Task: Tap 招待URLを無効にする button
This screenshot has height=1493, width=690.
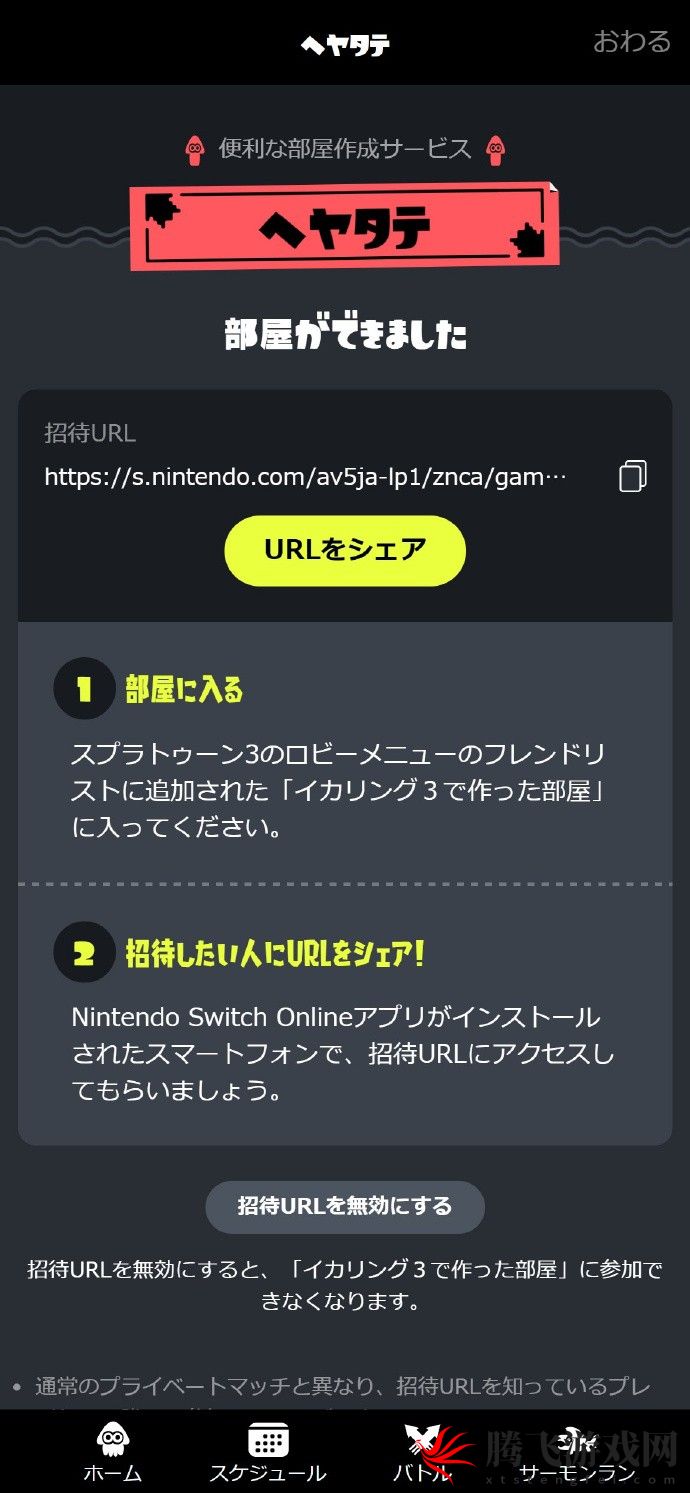Action: click(x=345, y=1206)
